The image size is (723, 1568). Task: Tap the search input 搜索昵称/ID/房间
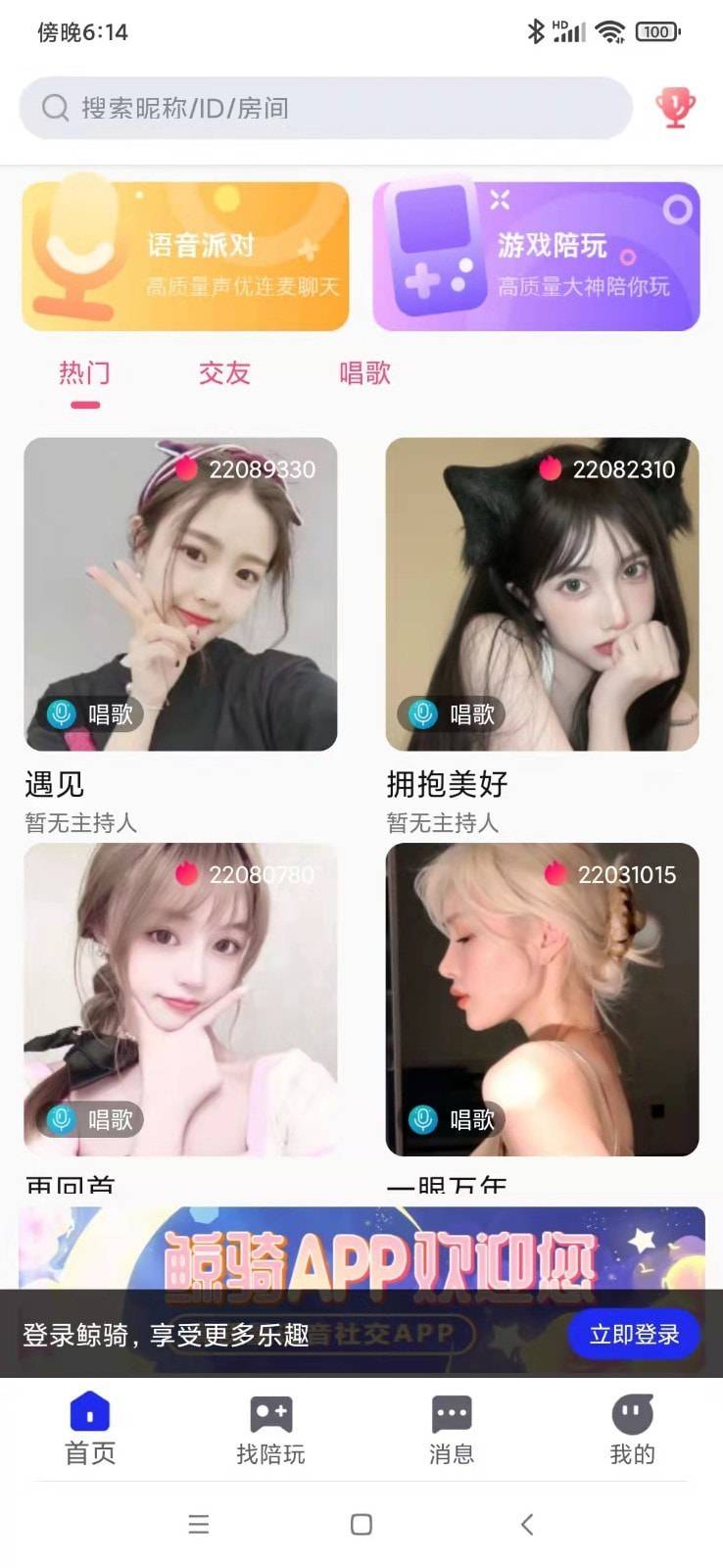point(323,108)
